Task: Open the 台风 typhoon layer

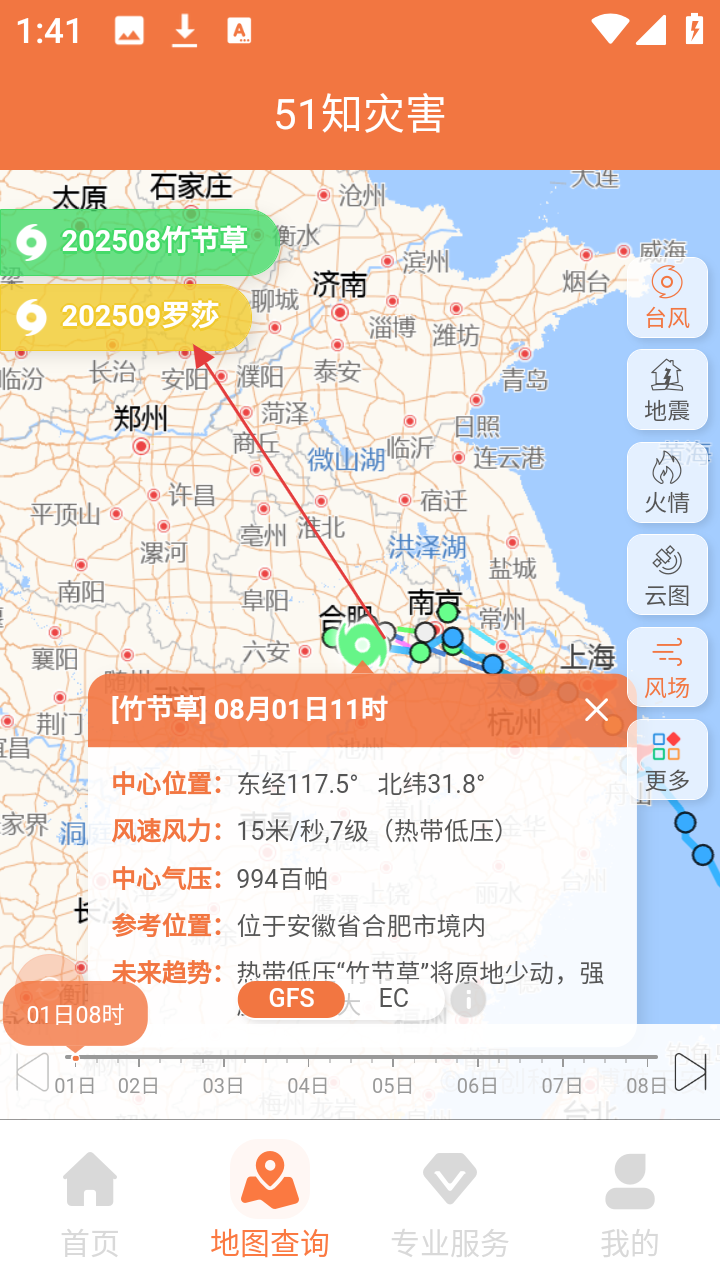Action: point(667,298)
